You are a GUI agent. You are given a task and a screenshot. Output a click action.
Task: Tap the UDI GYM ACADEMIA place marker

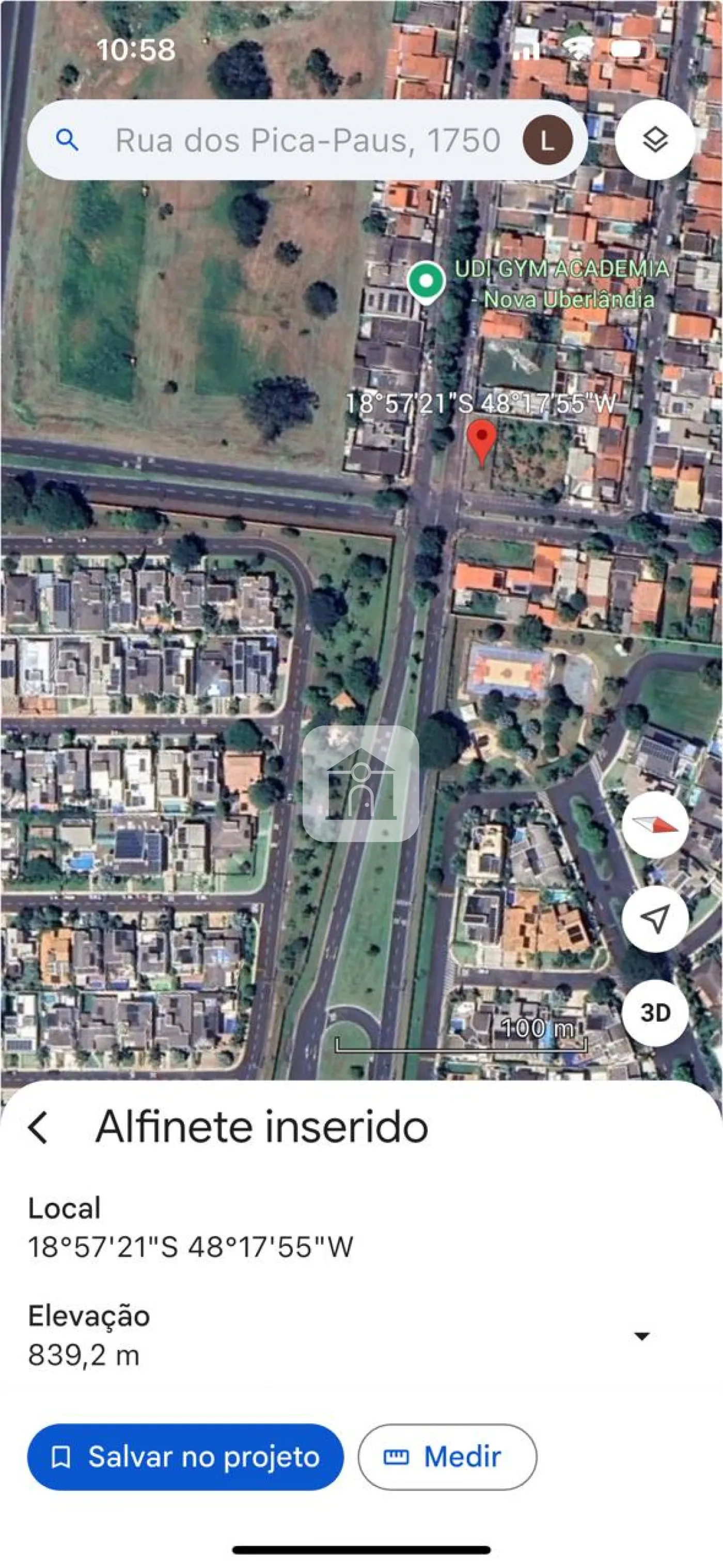point(426,281)
